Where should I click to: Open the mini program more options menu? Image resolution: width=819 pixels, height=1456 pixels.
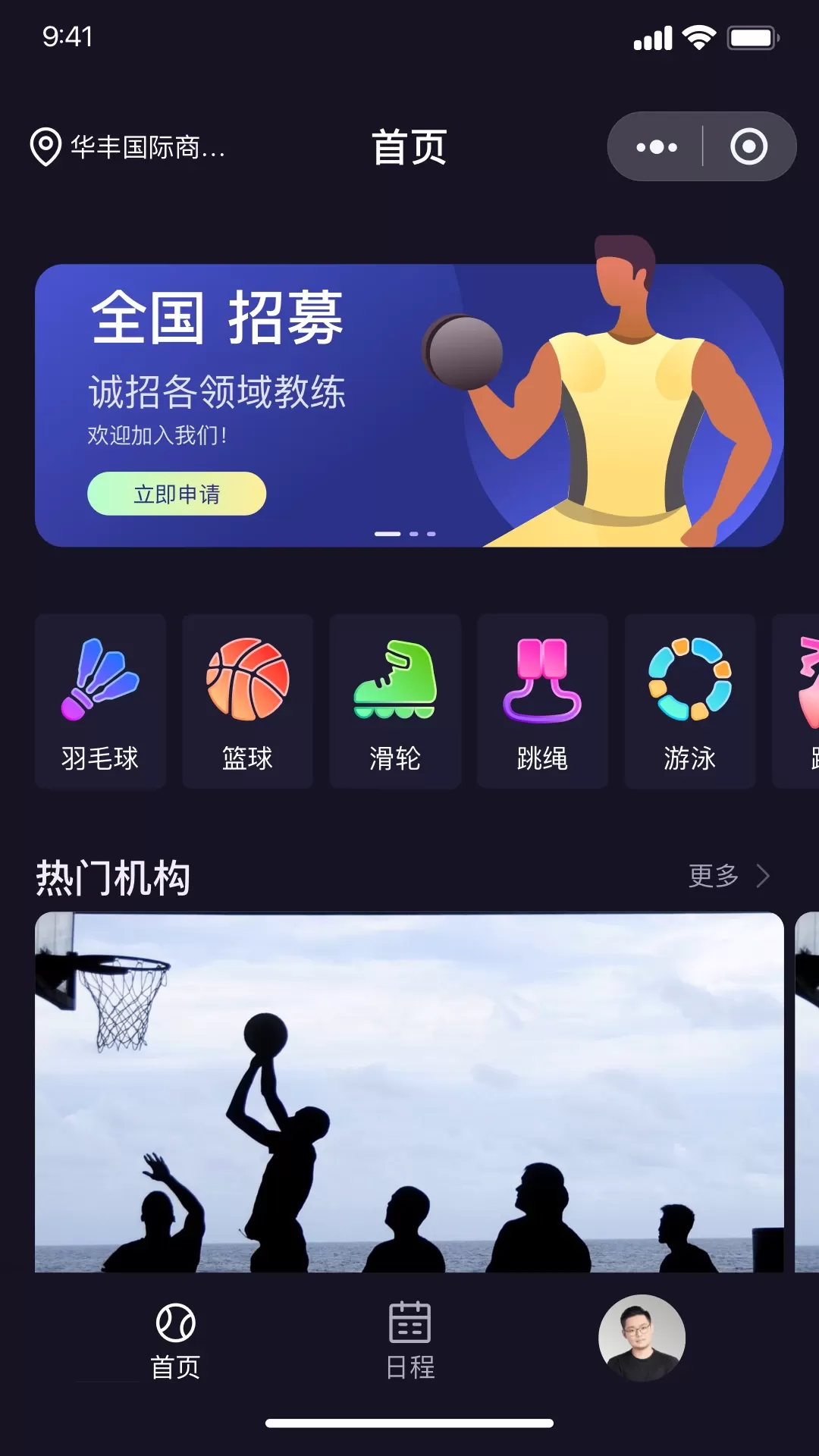pyautogui.click(x=656, y=147)
